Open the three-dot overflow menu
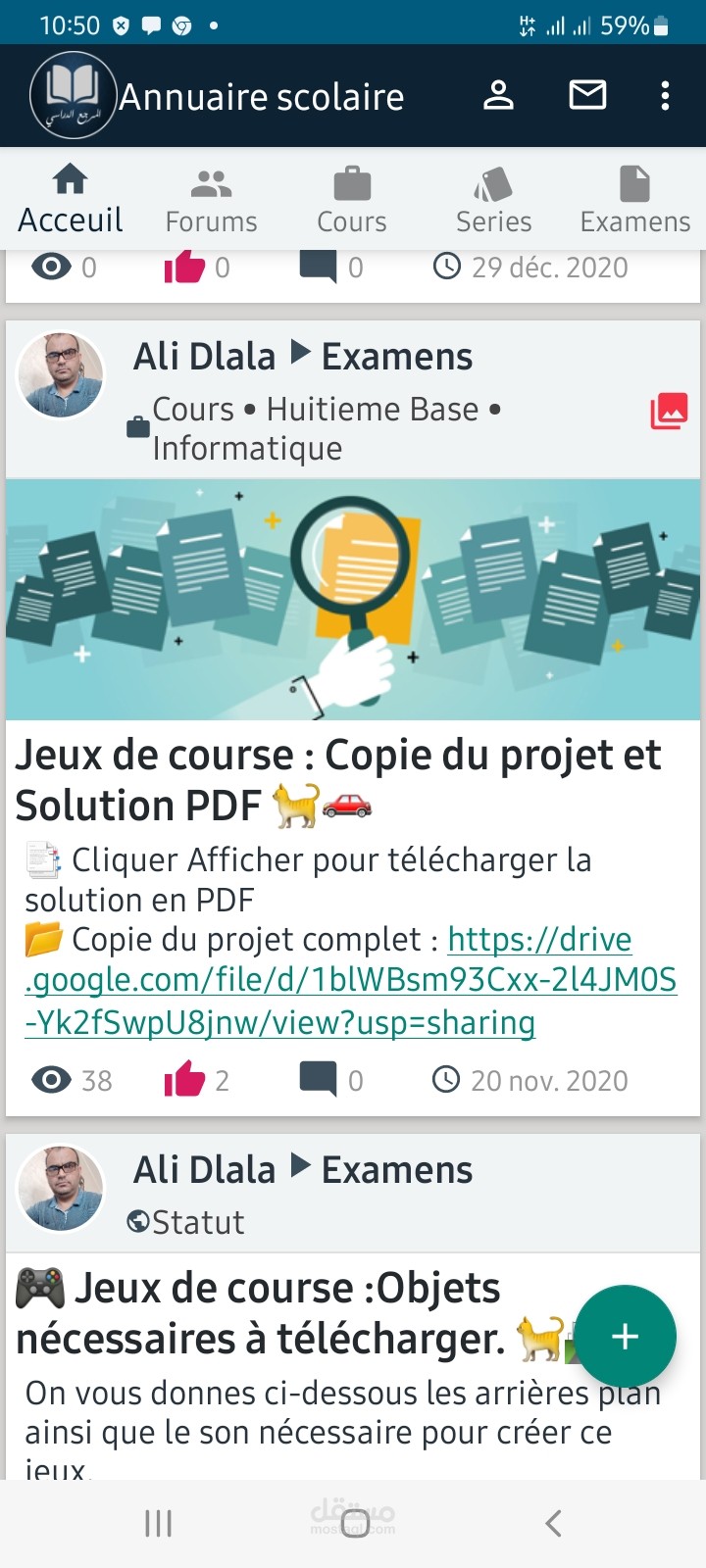 click(665, 95)
